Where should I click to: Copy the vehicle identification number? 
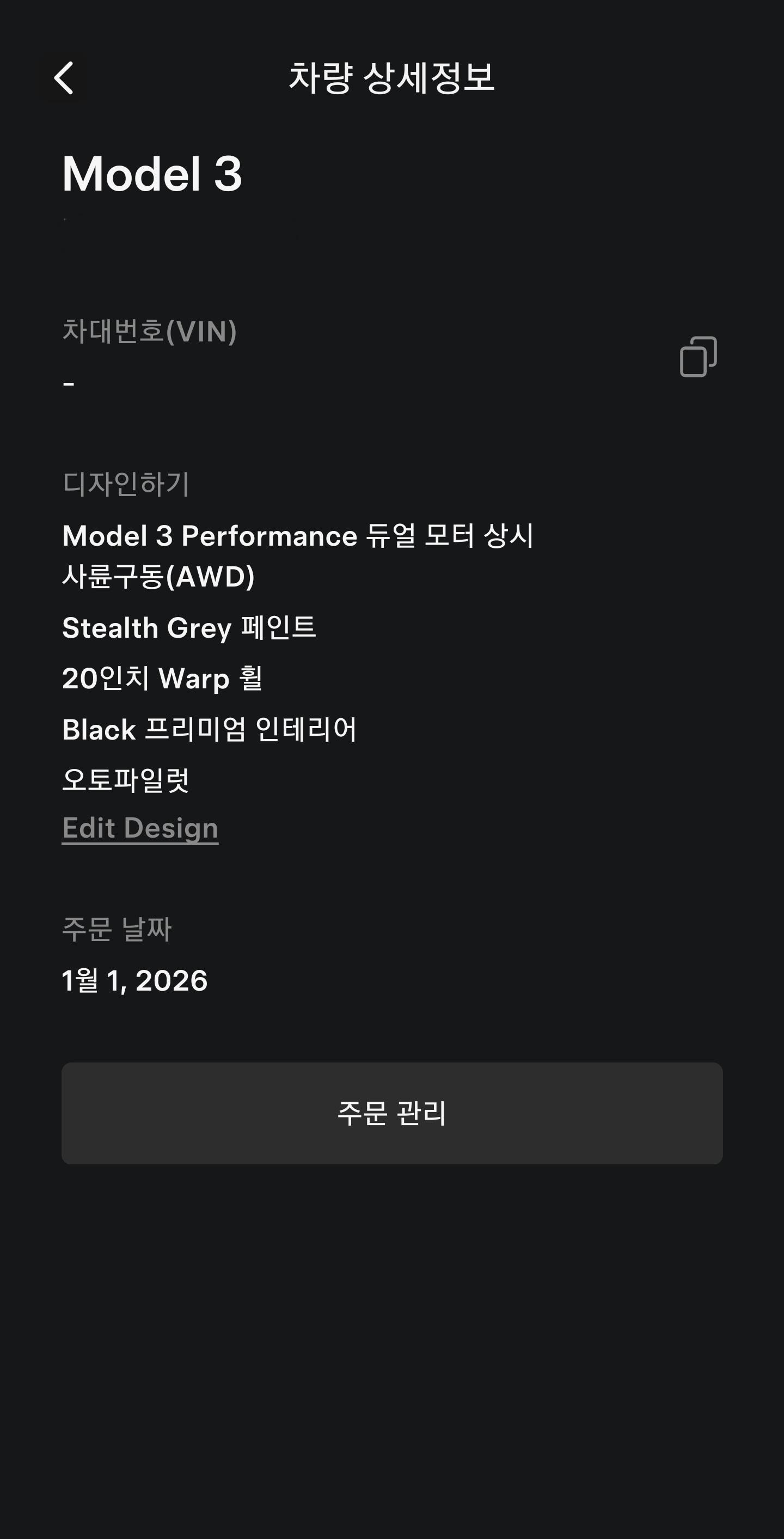pos(700,357)
